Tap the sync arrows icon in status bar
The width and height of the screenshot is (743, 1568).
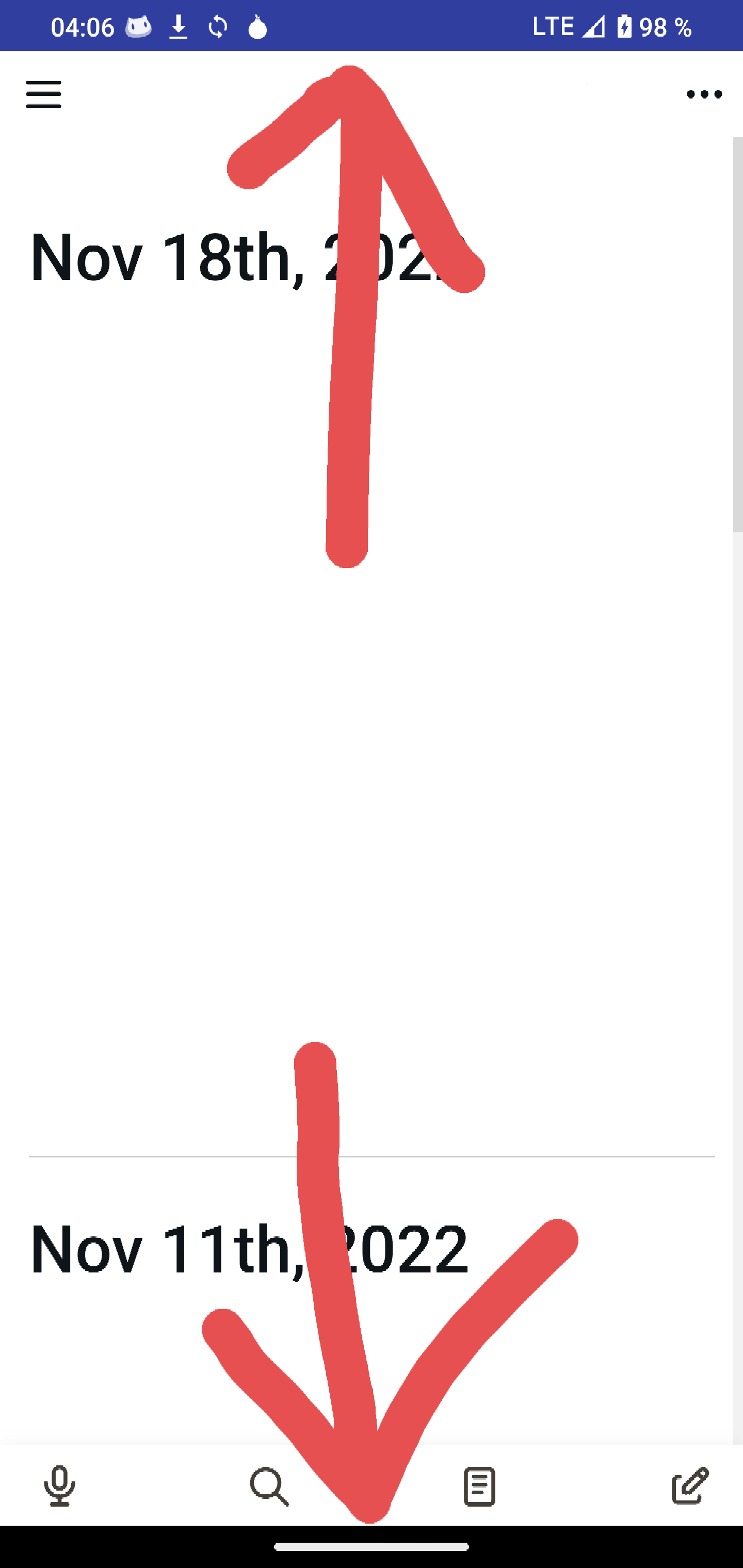pyautogui.click(x=217, y=26)
